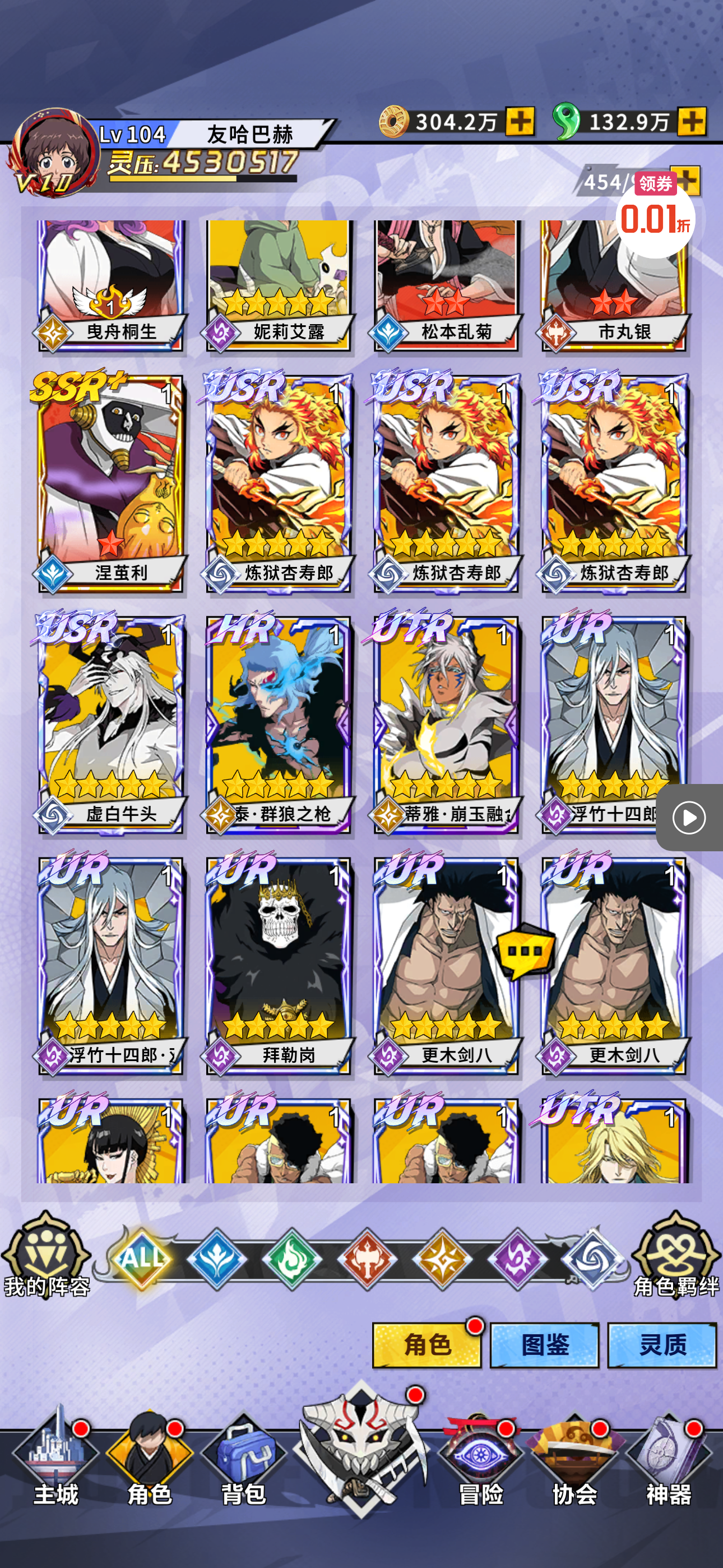The width and height of the screenshot is (723, 1568).
Task: Add more green spirit currency
Action: point(692,122)
